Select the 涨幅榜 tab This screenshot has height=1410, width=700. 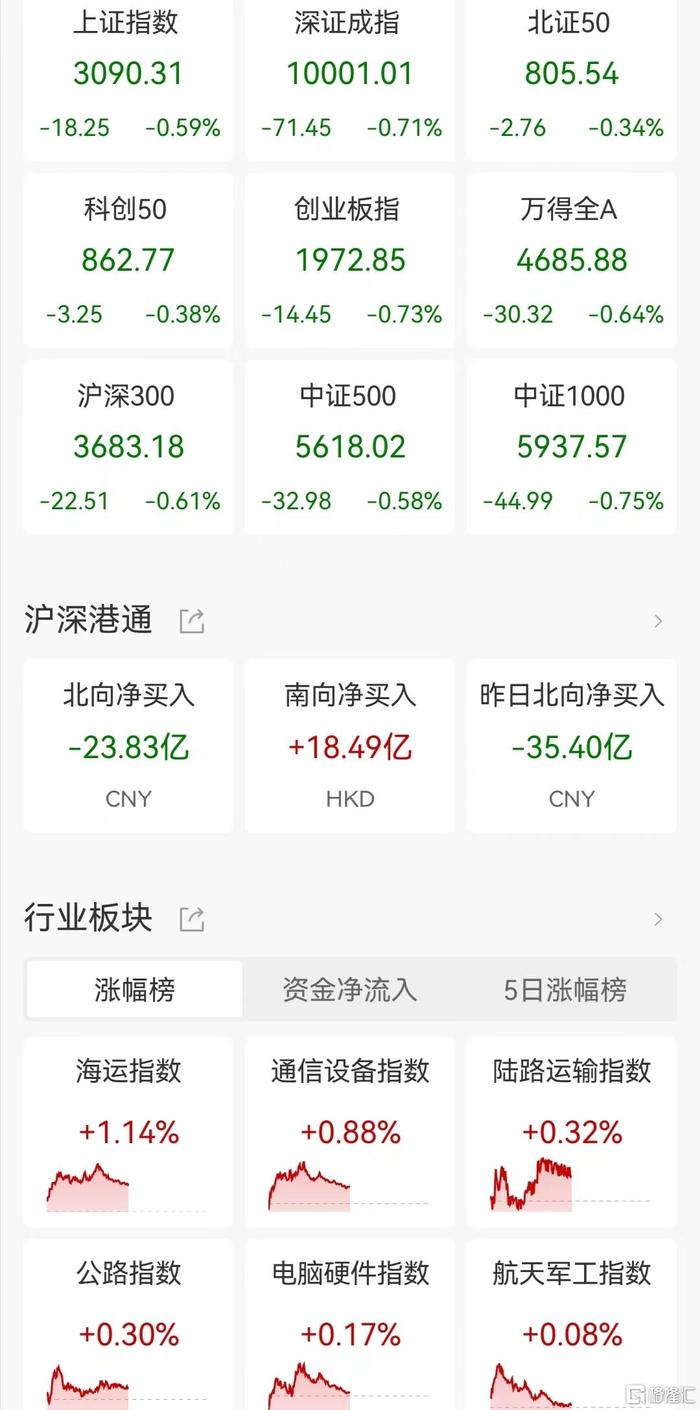pos(134,990)
